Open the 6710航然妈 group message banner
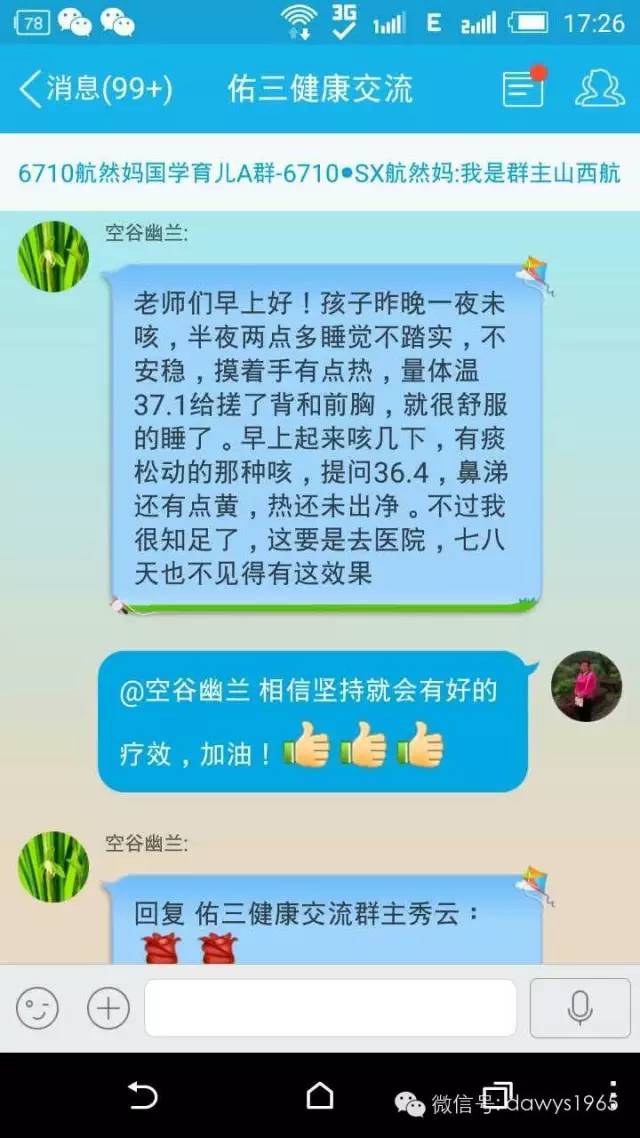 pyautogui.click(x=320, y=172)
